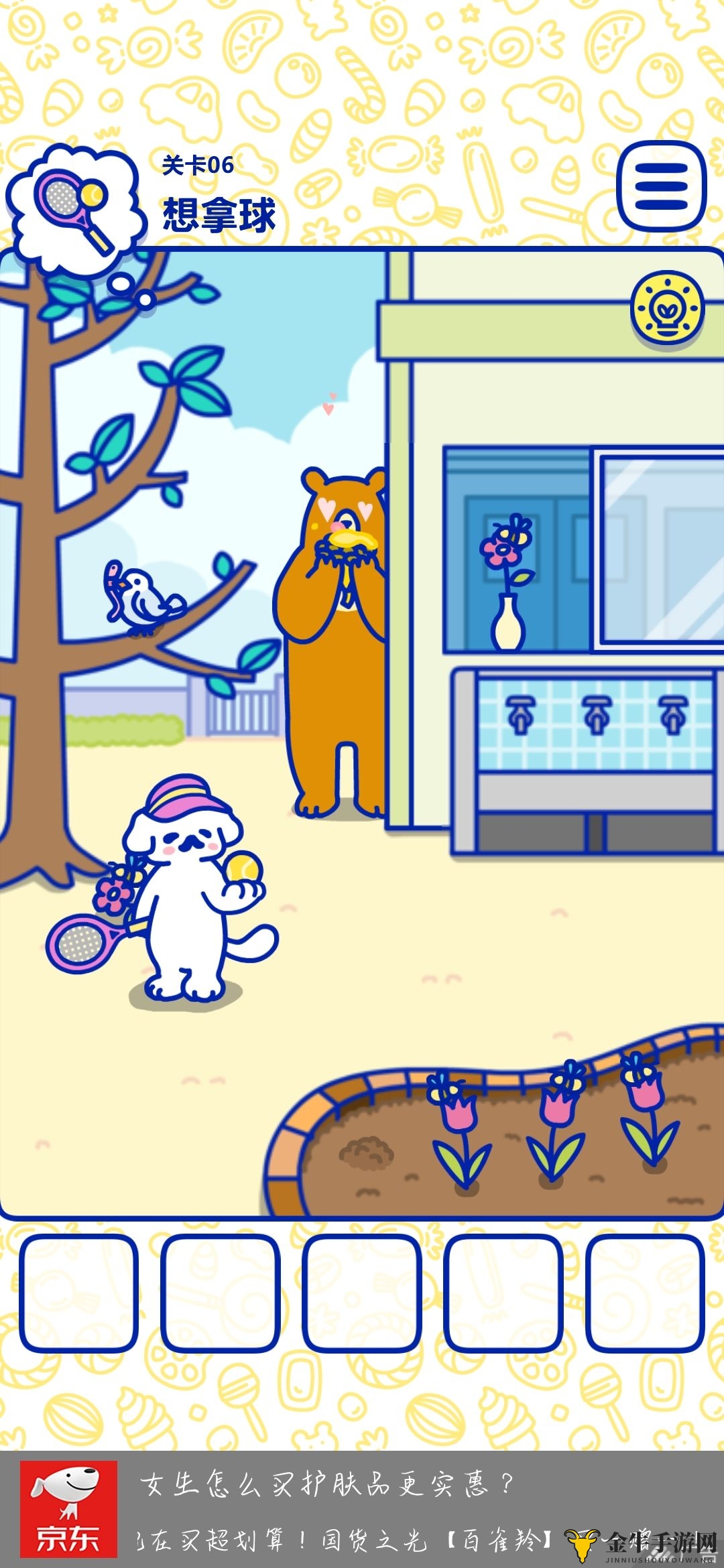The width and height of the screenshot is (724, 1568).
Task: Tap the bird holding a worm
Action: coord(141,598)
